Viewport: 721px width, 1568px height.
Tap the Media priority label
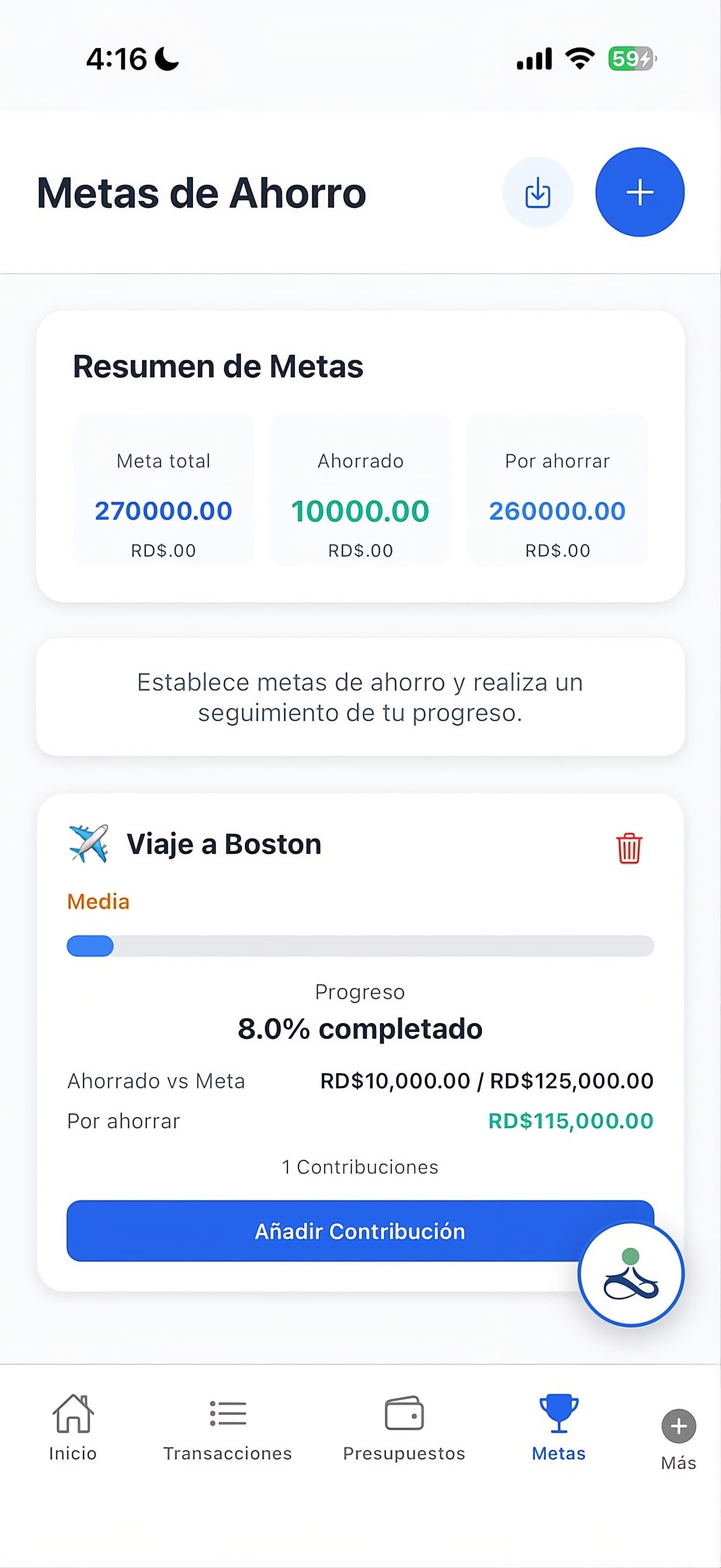point(97,901)
